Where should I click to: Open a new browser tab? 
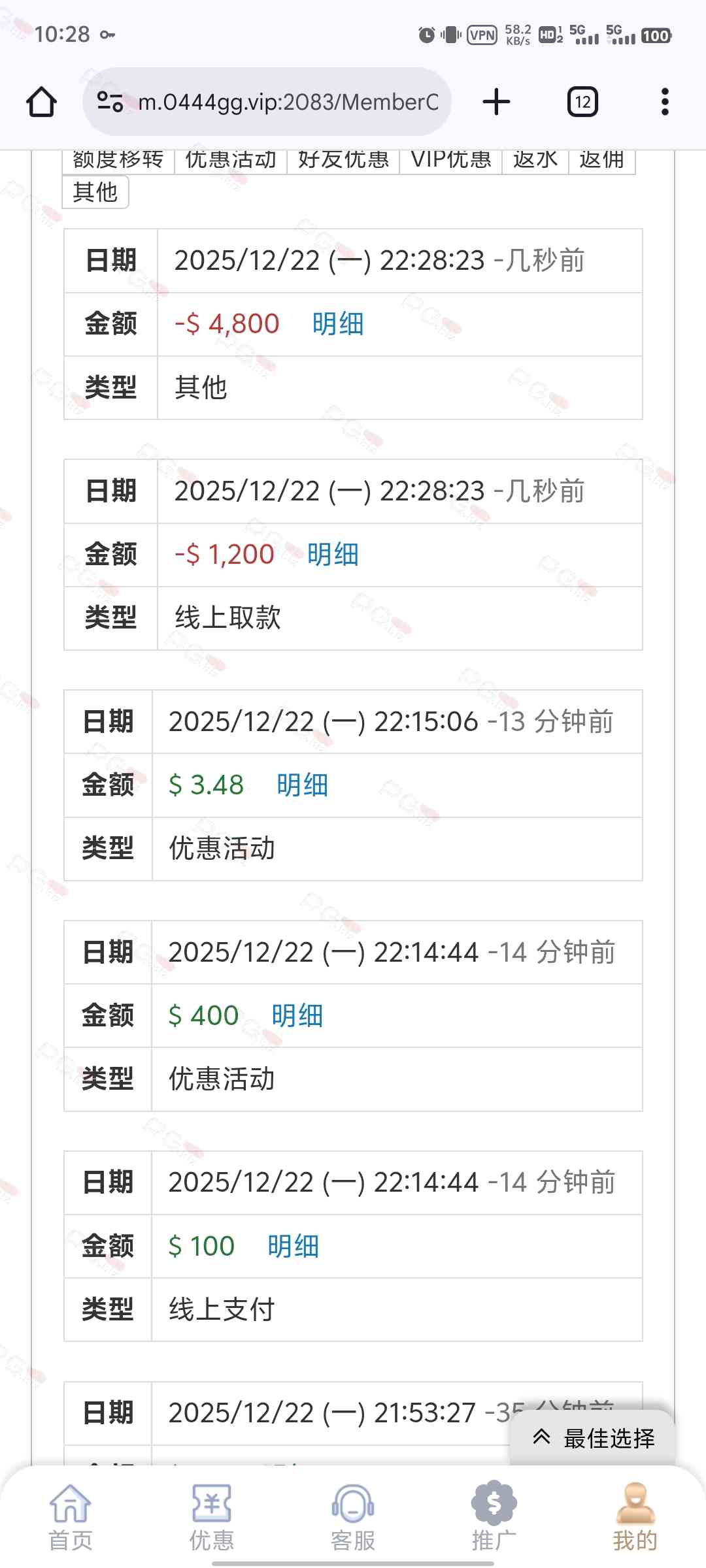coord(496,102)
